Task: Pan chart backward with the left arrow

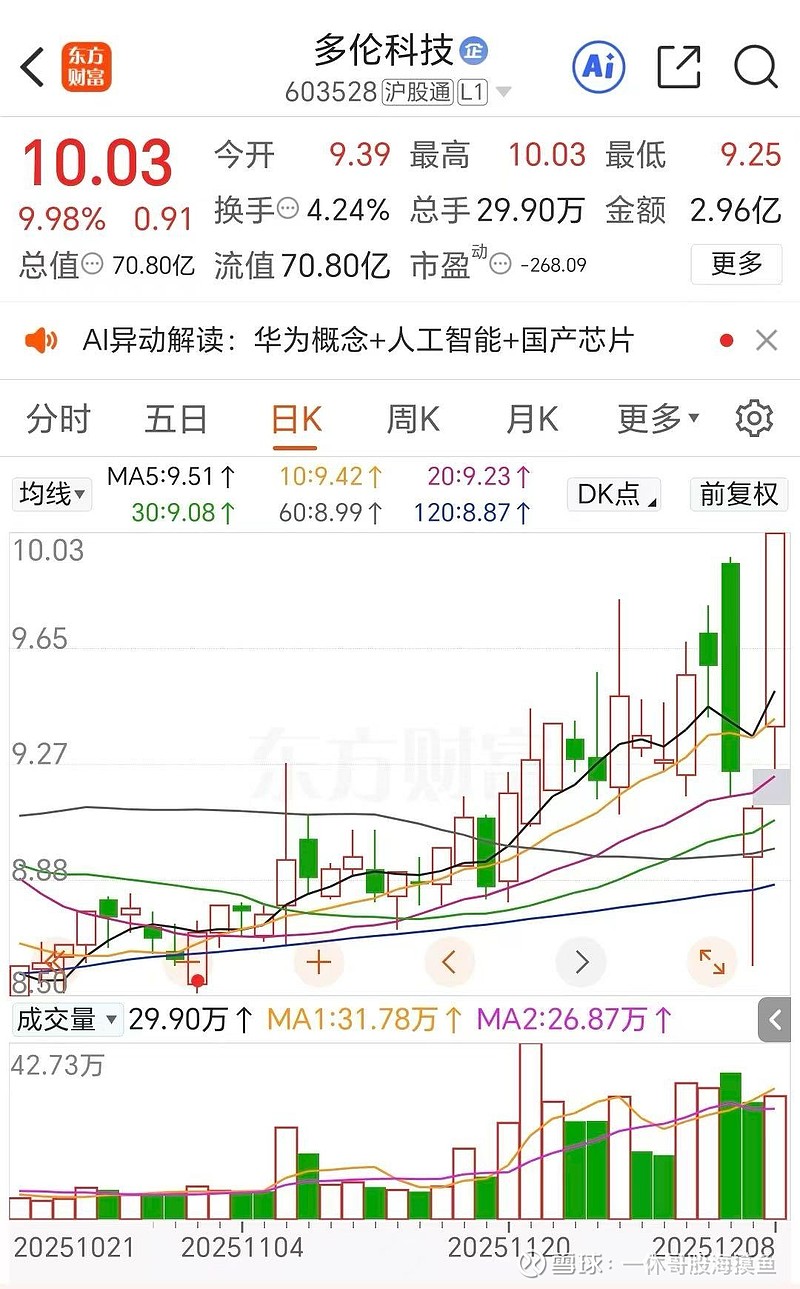Action: point(449,961)
